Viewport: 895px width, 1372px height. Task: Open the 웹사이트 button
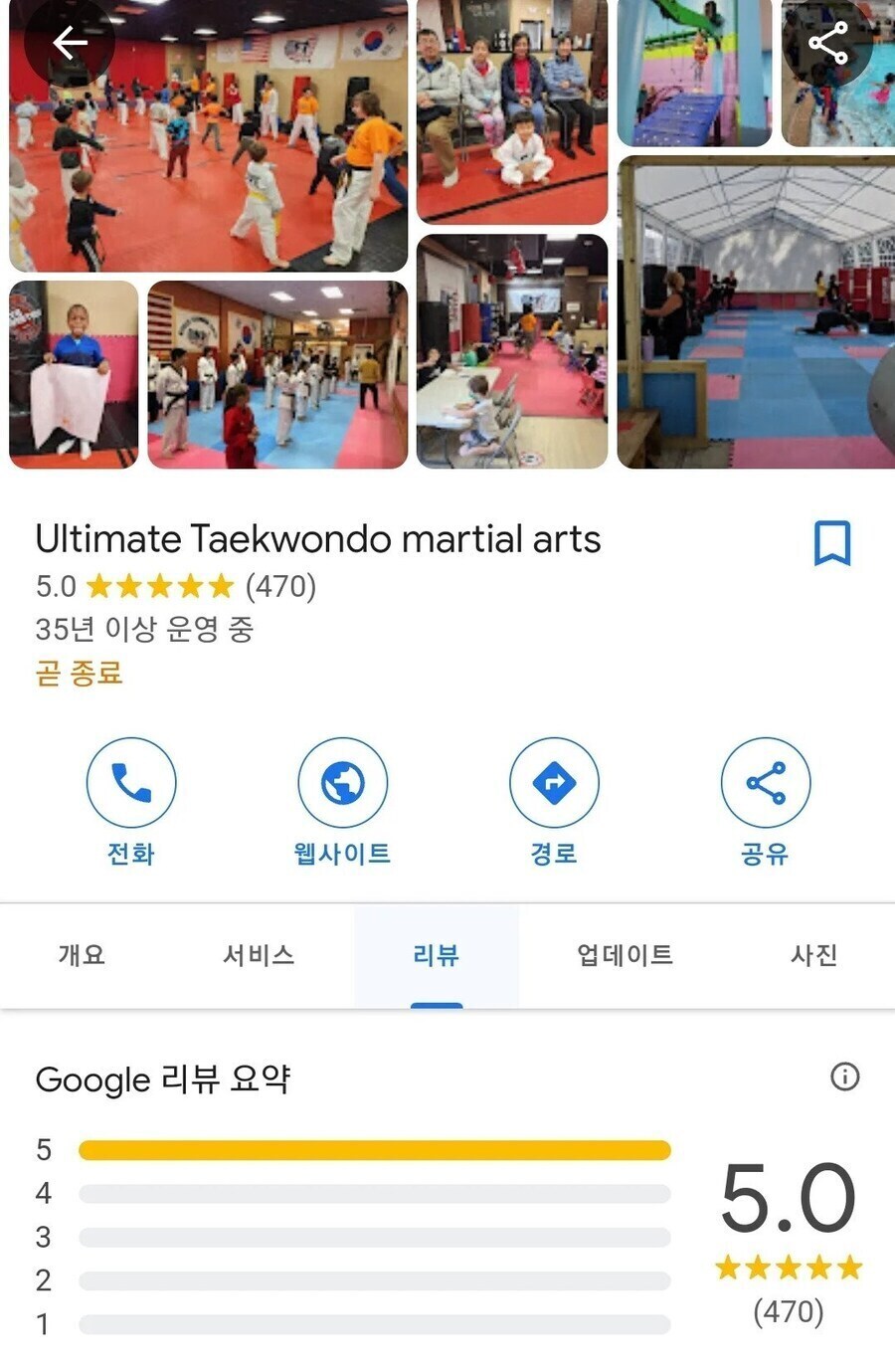[x=342, y=783]
